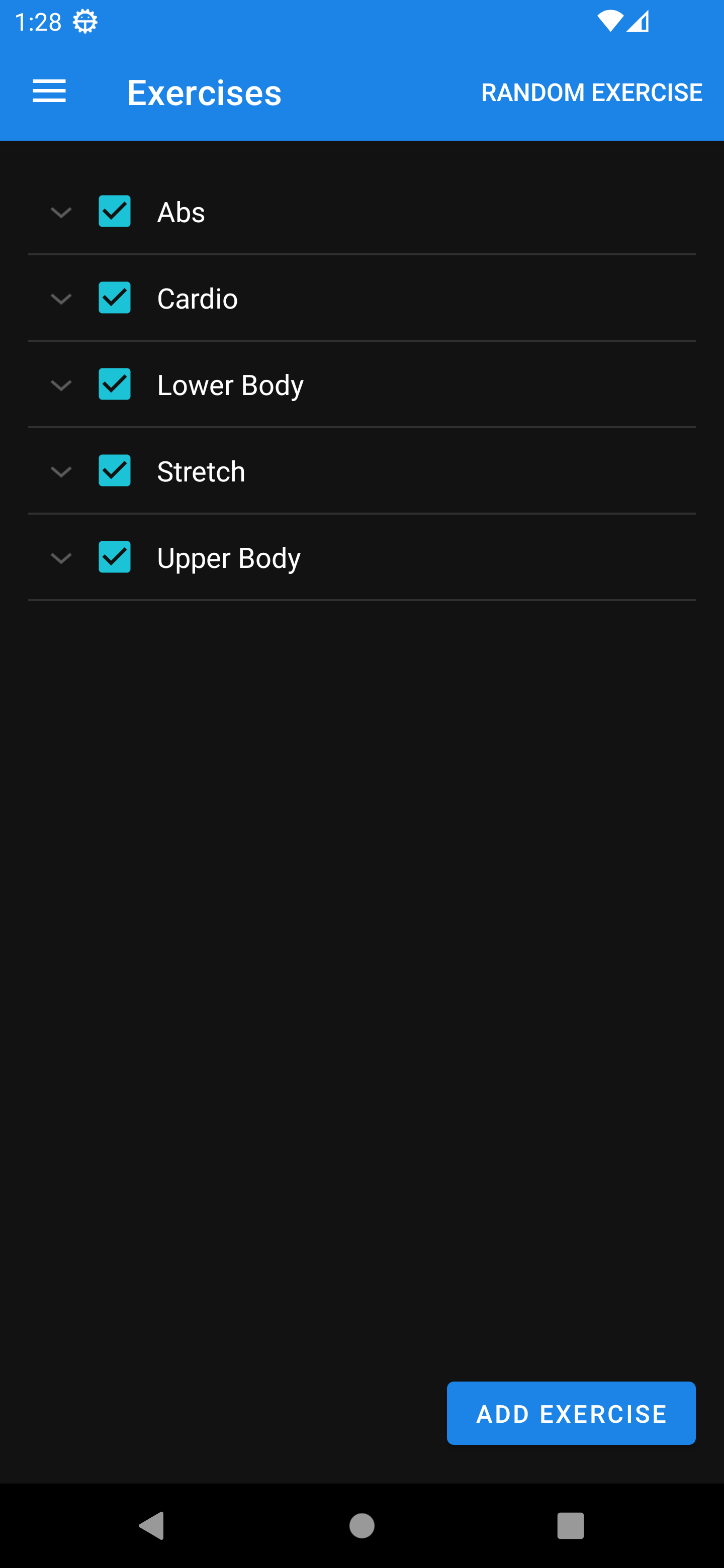Expand the Upper Body chevron

point(61,558)
